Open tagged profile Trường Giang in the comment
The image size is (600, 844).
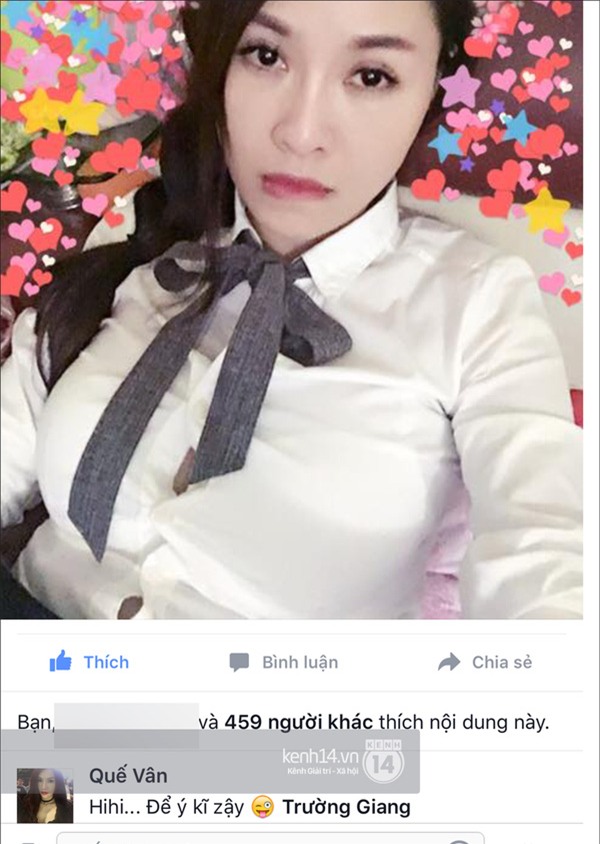pos(346,807)
